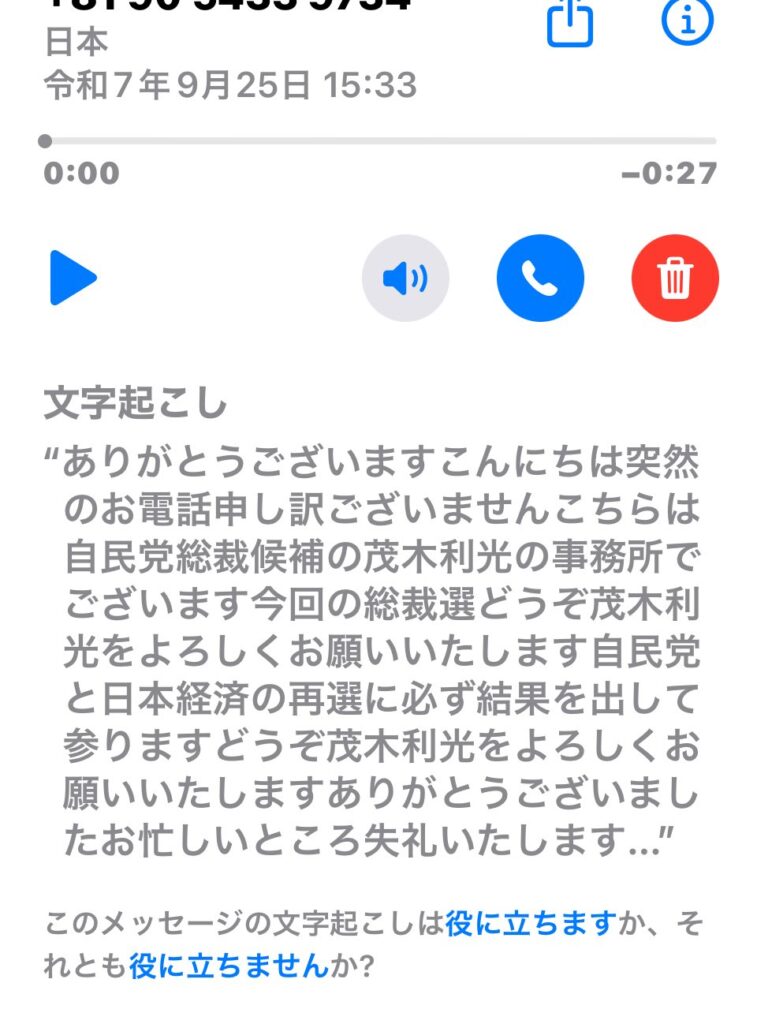This screenshot has height=1024, width=757.
Task: Mark the transcription as 役に立ちません
Action: (x=228, y=966)
